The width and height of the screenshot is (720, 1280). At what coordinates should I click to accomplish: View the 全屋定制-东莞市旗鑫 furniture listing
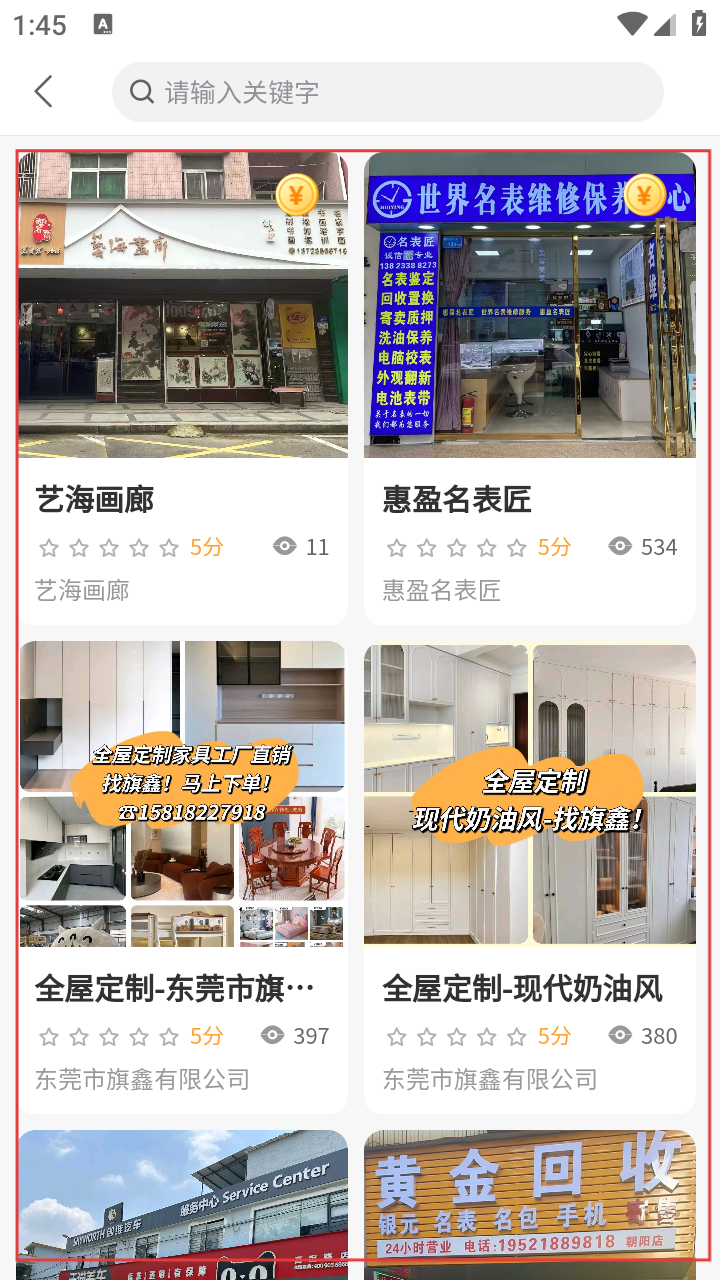tap(183, 876)
